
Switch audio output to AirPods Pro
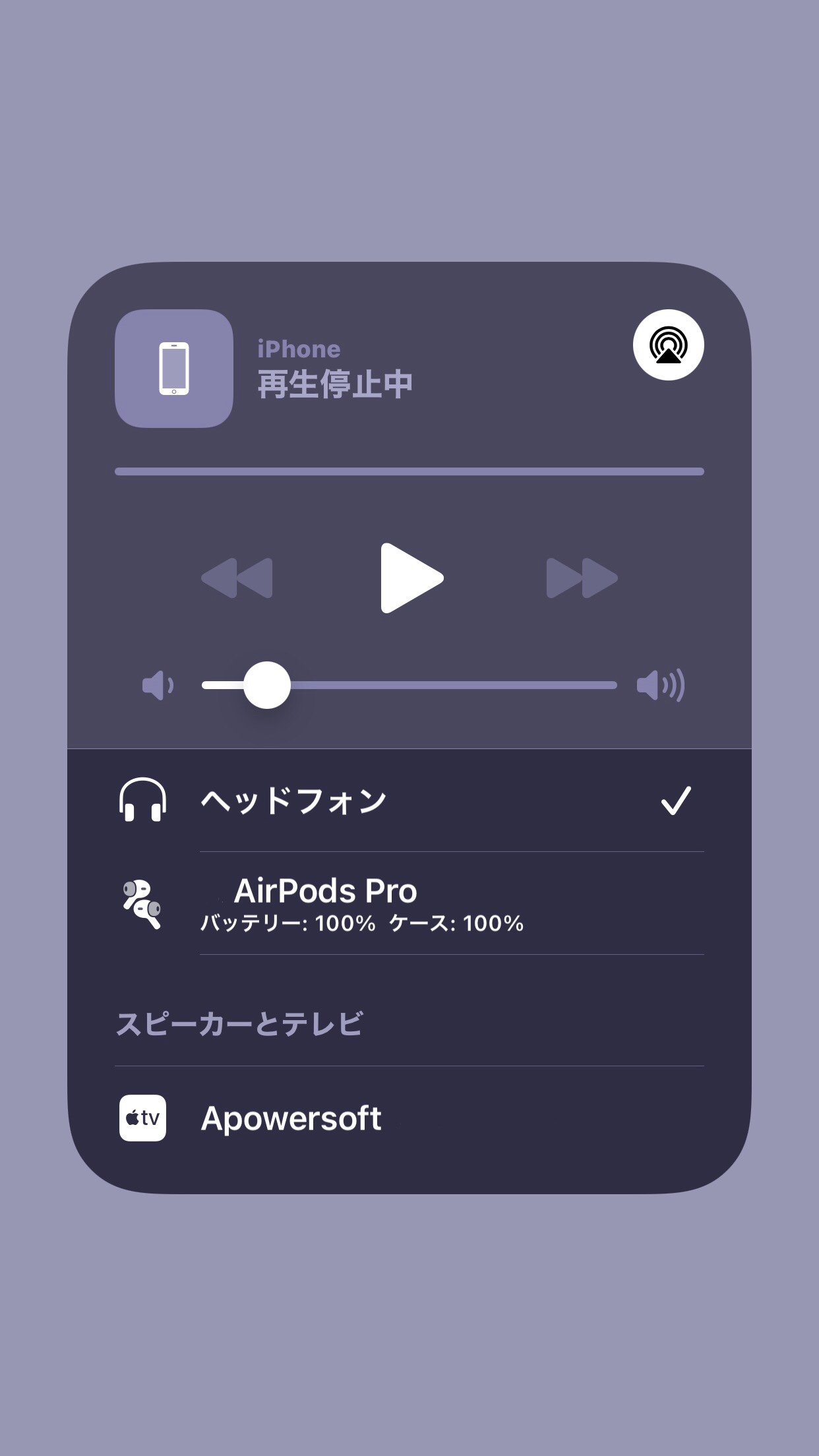(x=409, y=903)
